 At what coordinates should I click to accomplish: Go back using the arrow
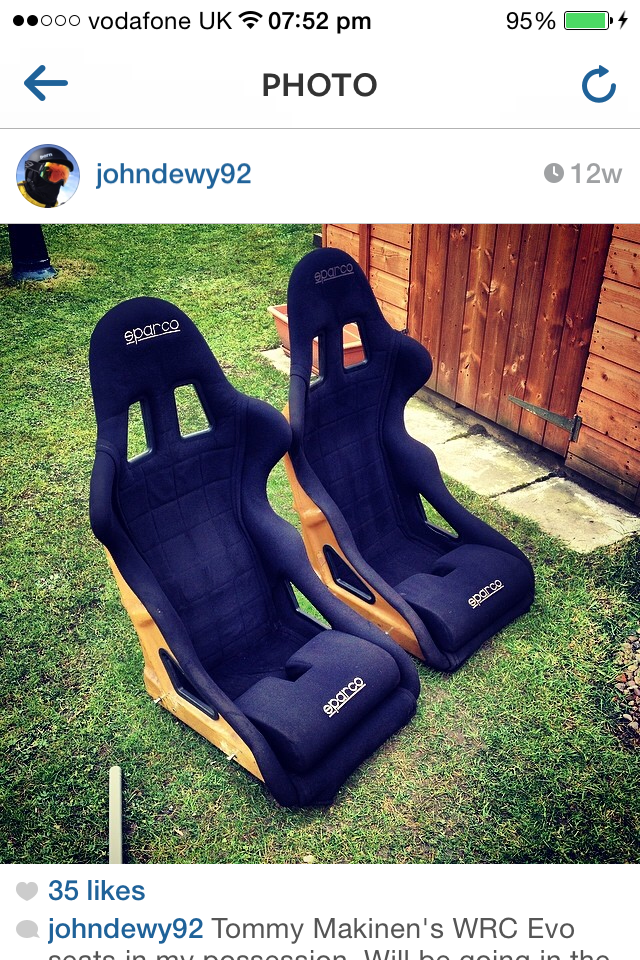click(45, 84)
